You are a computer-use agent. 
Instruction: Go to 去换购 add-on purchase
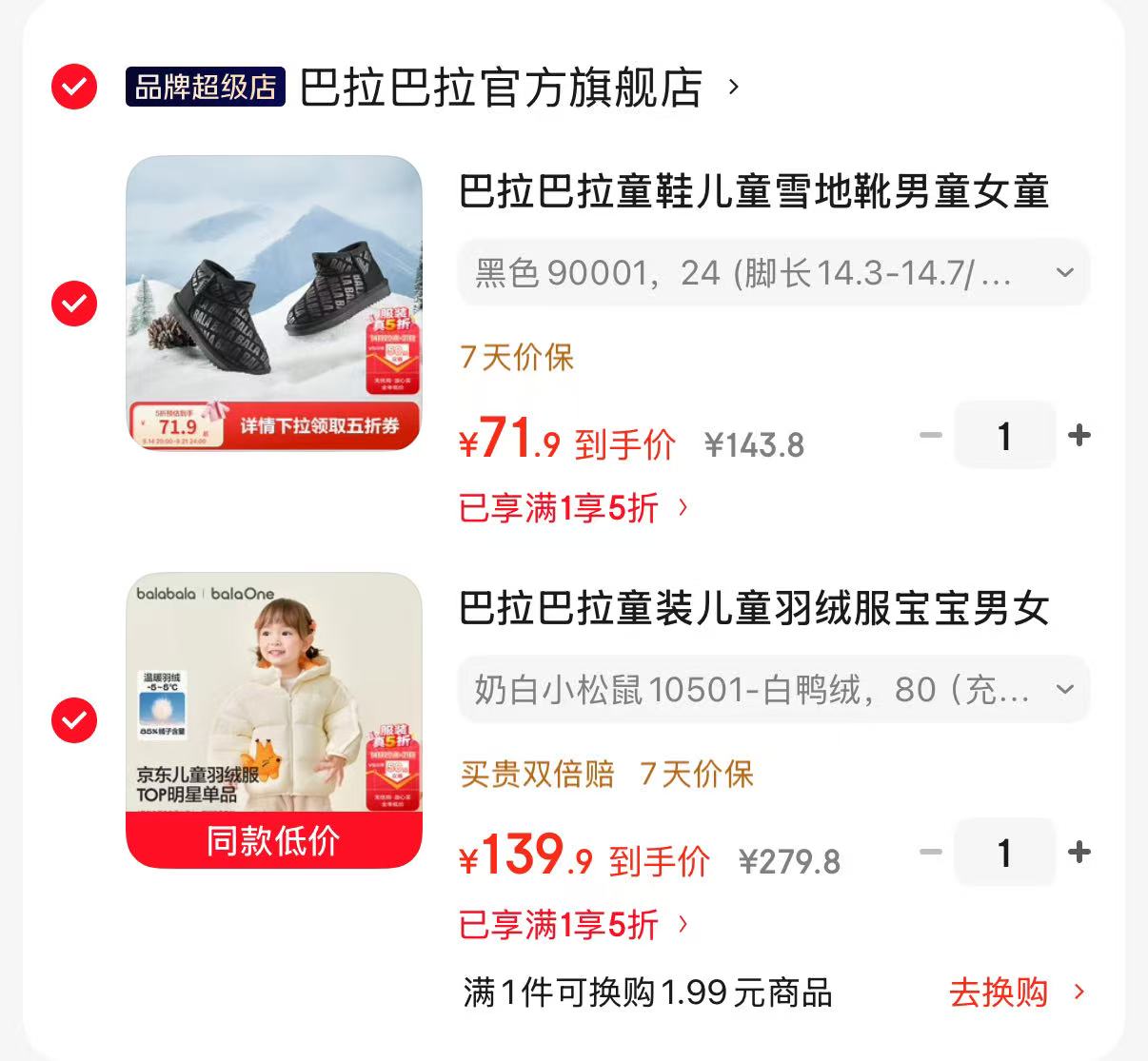tap(1017, 992)
